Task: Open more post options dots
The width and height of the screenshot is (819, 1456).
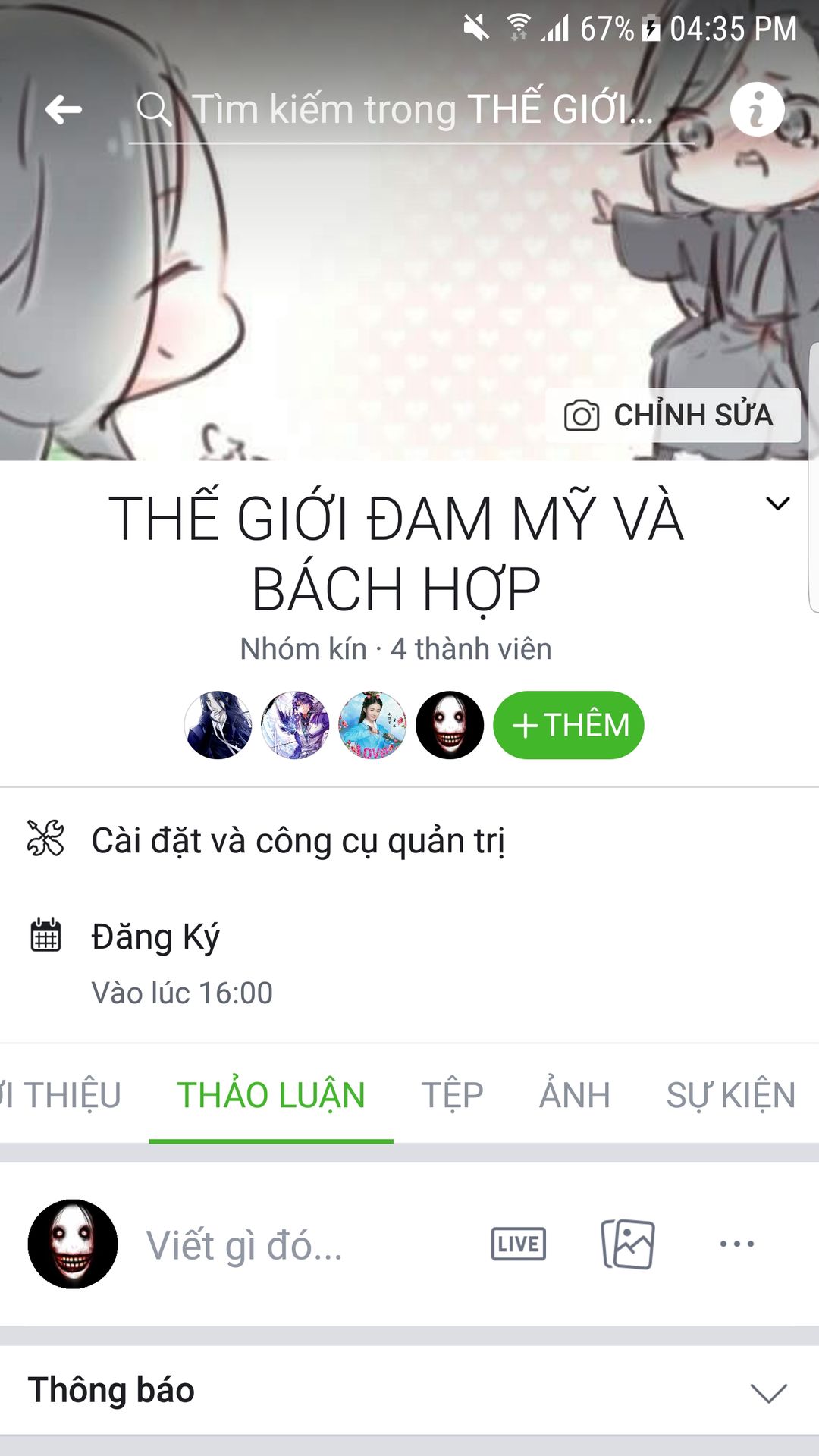Action: pos(736,1244)
